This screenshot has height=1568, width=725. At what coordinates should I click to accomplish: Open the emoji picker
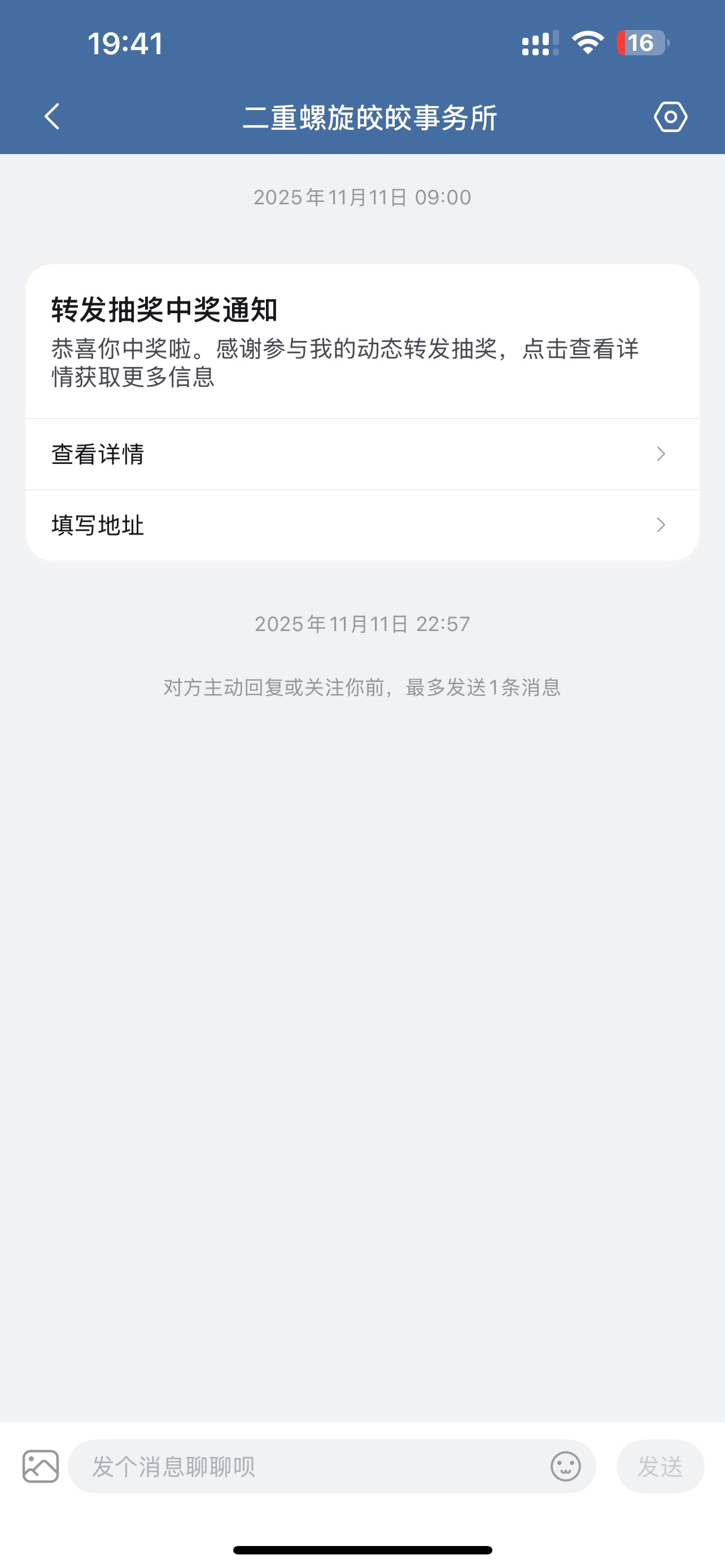566,1466
